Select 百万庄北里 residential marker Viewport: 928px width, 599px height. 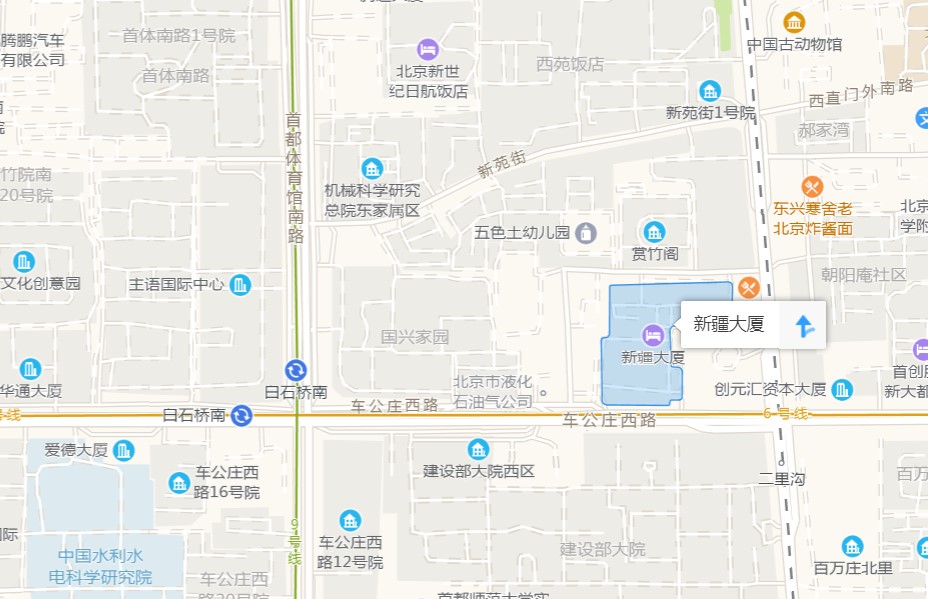point(852,546)
